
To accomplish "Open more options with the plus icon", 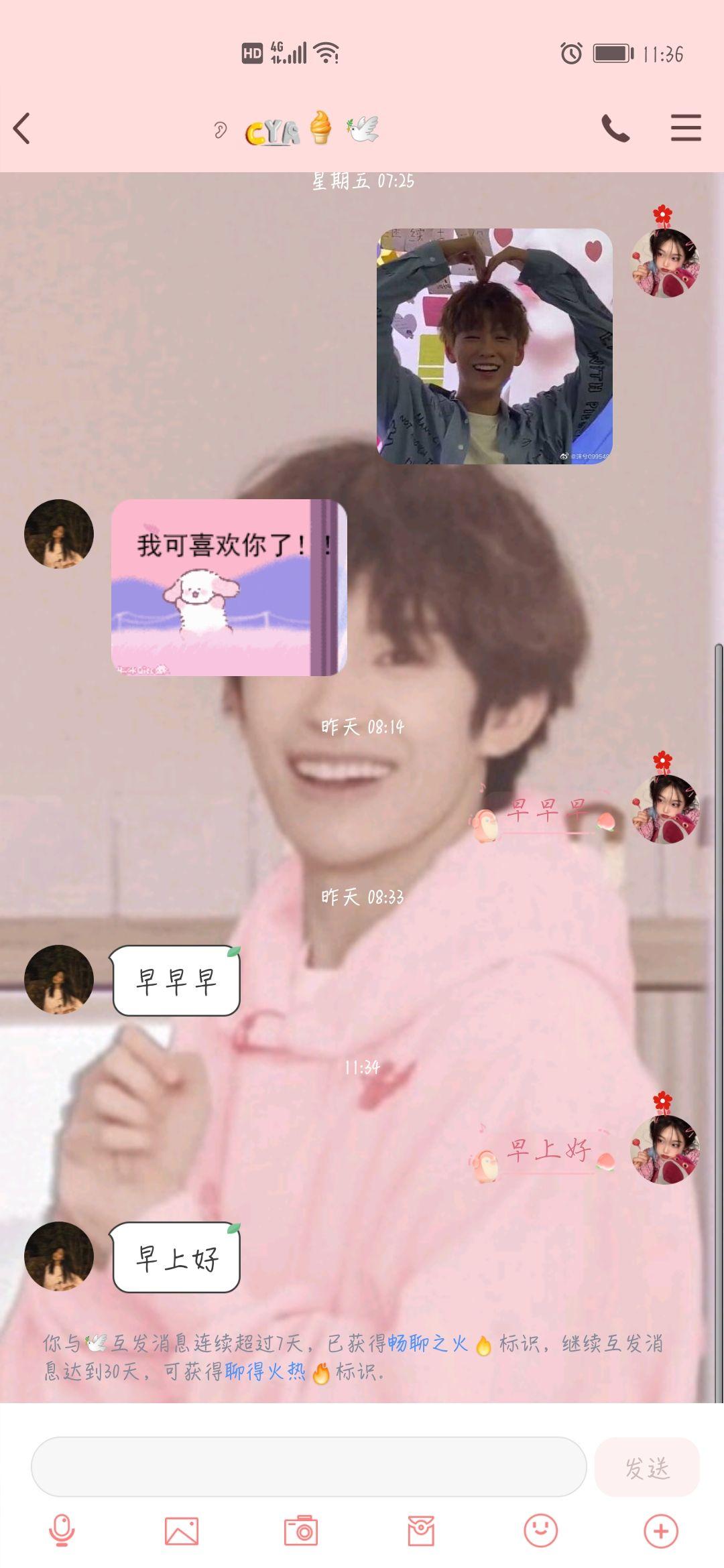I will click(x=661, y=1531).
